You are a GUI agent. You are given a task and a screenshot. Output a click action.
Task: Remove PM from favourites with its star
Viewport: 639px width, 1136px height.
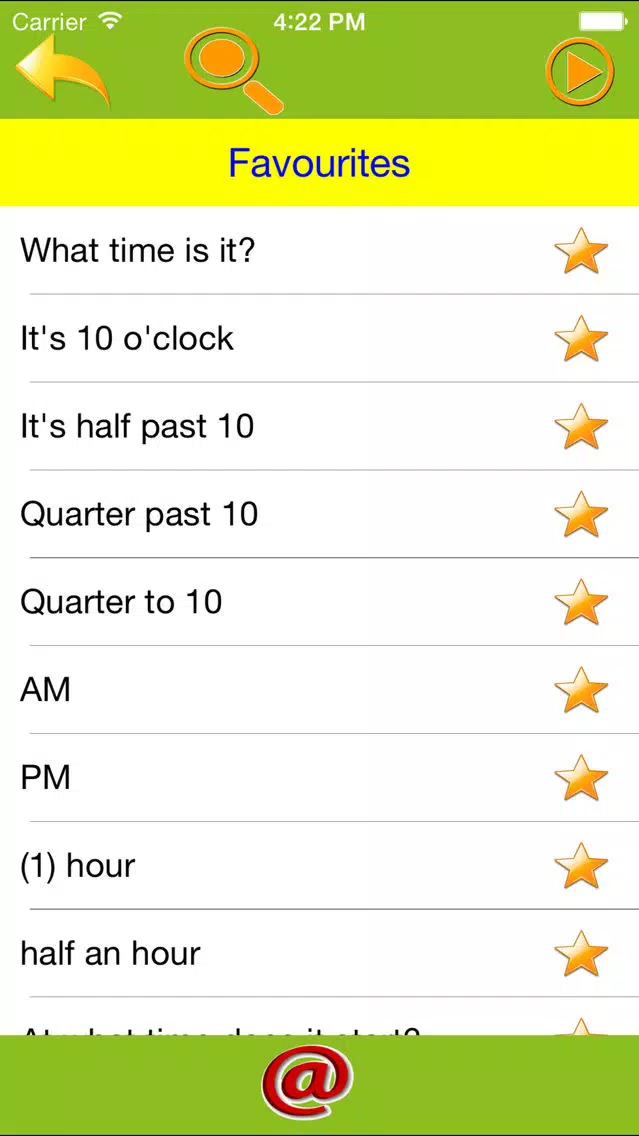[581, 777]
